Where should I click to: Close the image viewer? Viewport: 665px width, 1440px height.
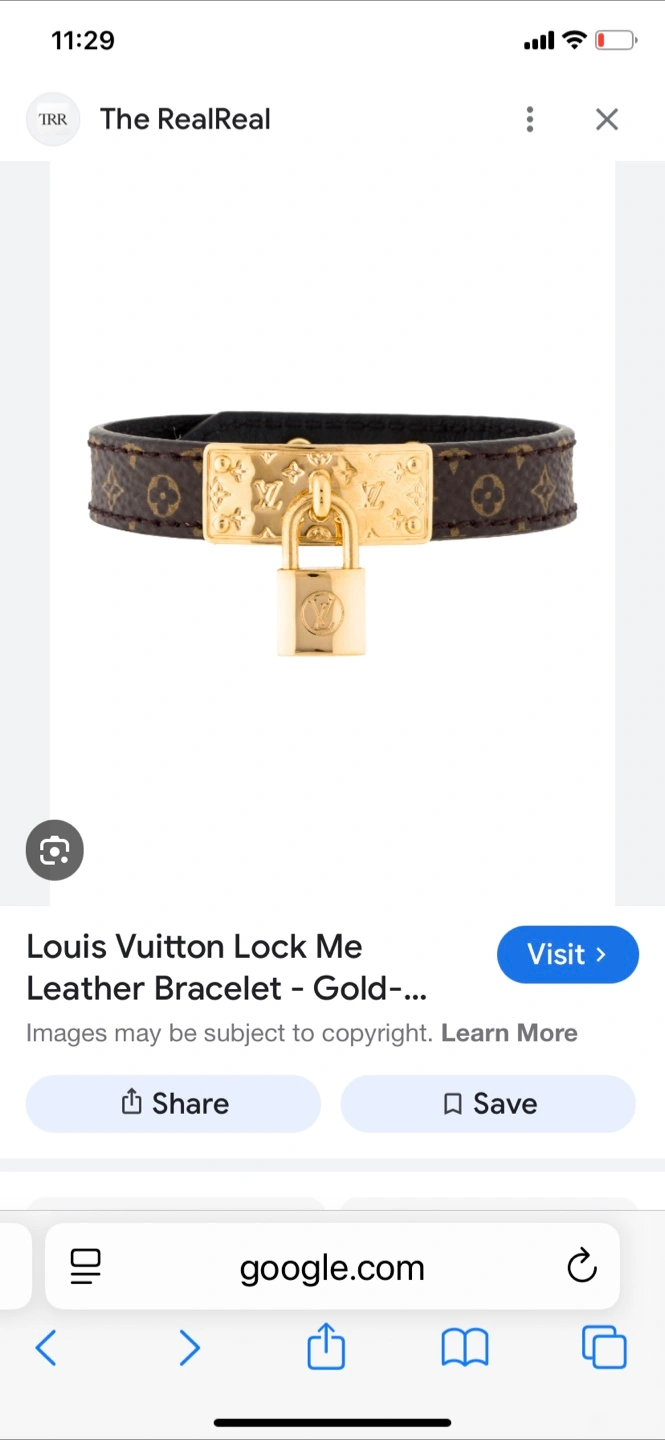pyautogui.click(x=607, y=119)
